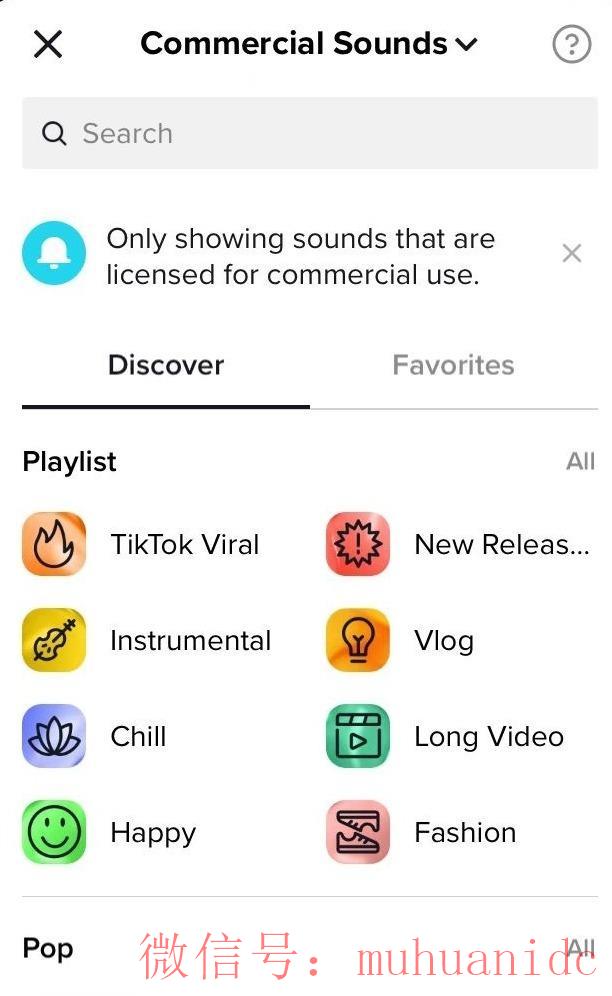This screenshot has width=612, height=996.
Task: Open the help question mark icon
Action: (572, 44)
